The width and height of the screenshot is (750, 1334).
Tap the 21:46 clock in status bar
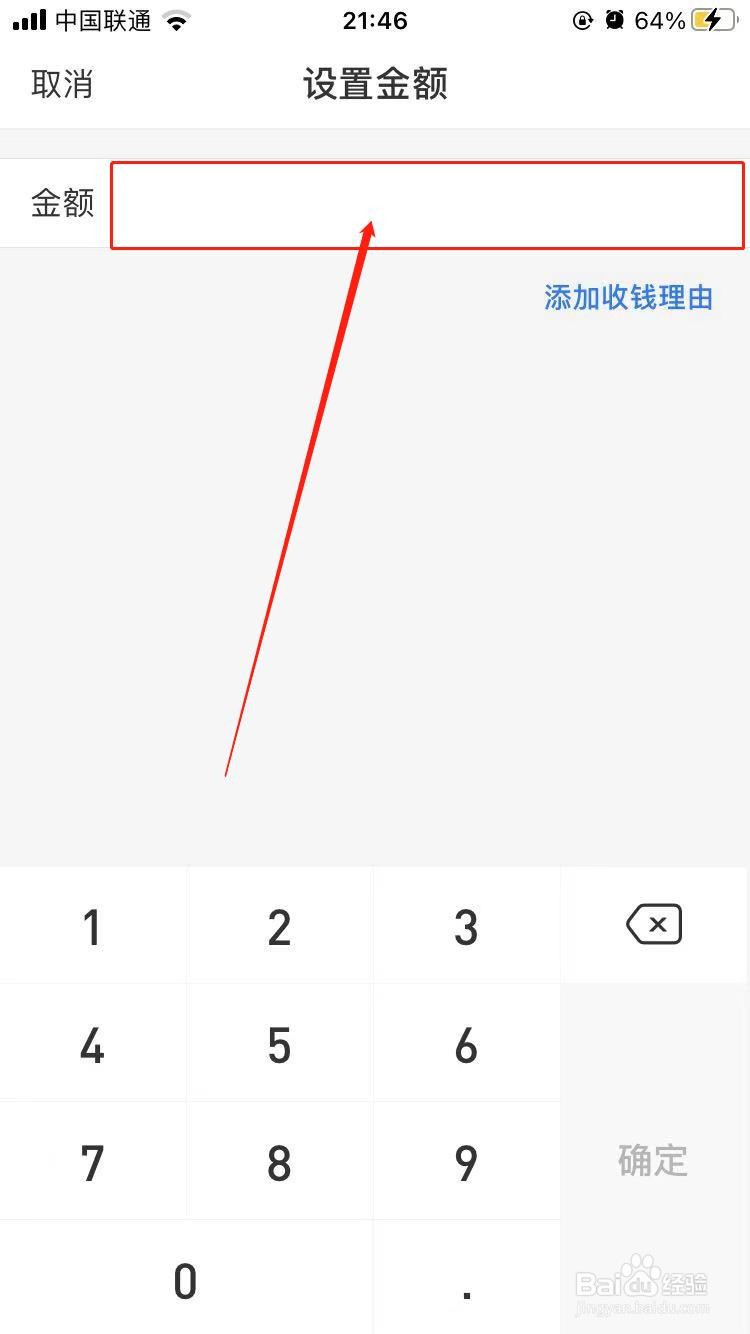(374, 20)
